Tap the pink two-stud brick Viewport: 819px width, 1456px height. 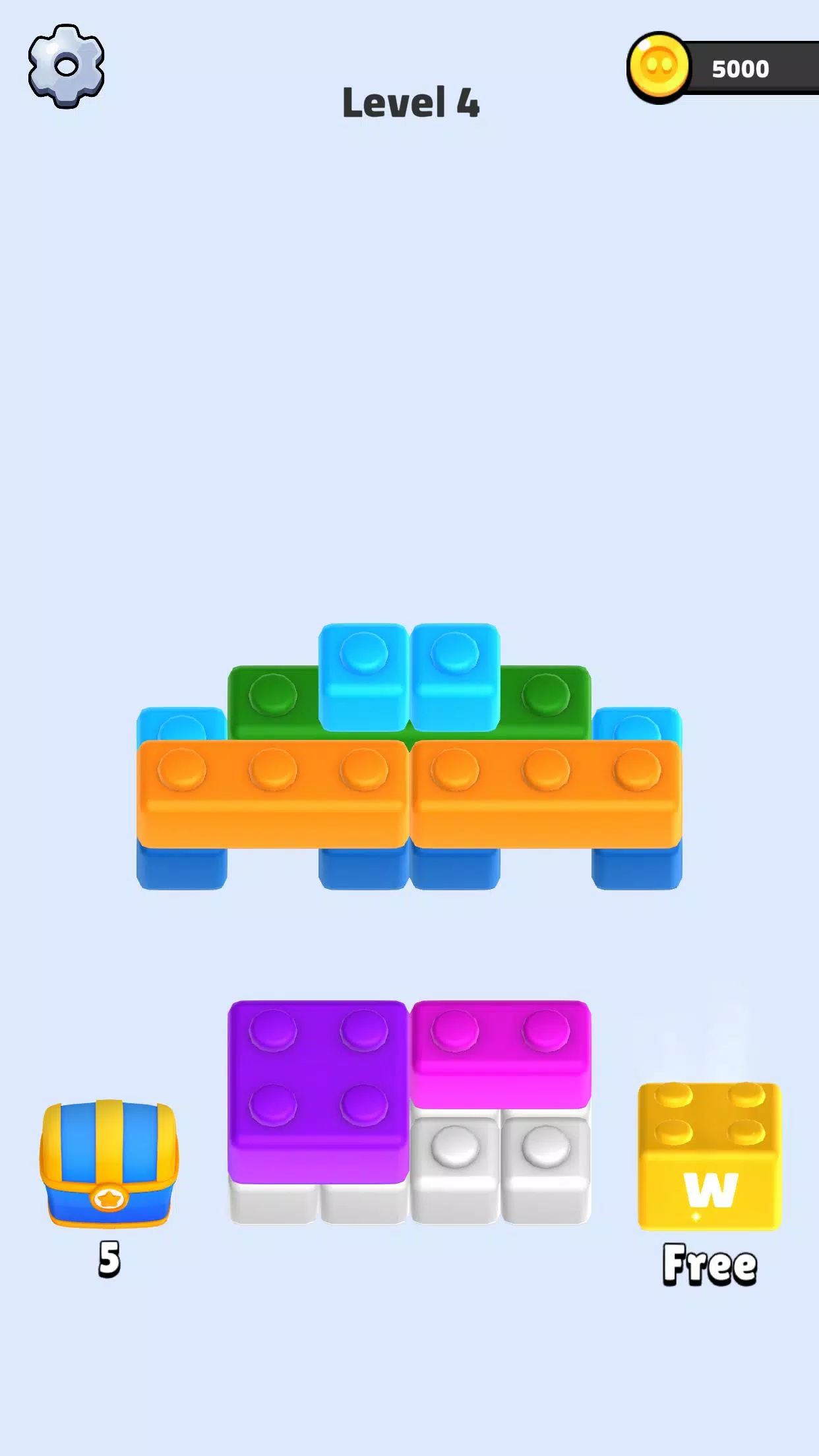pos(501,1052)
